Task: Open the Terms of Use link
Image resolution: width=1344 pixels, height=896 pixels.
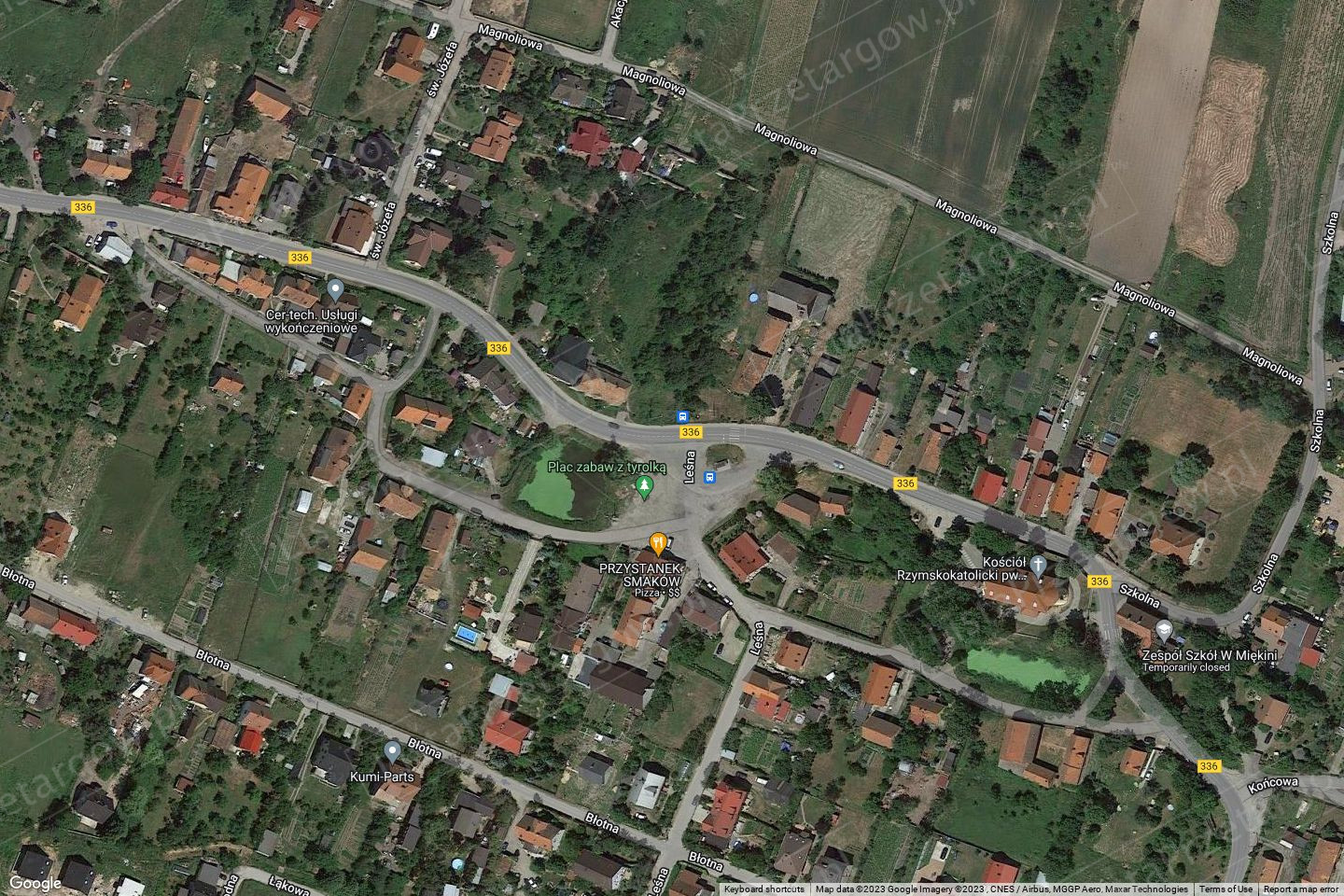Action: 1225,889
